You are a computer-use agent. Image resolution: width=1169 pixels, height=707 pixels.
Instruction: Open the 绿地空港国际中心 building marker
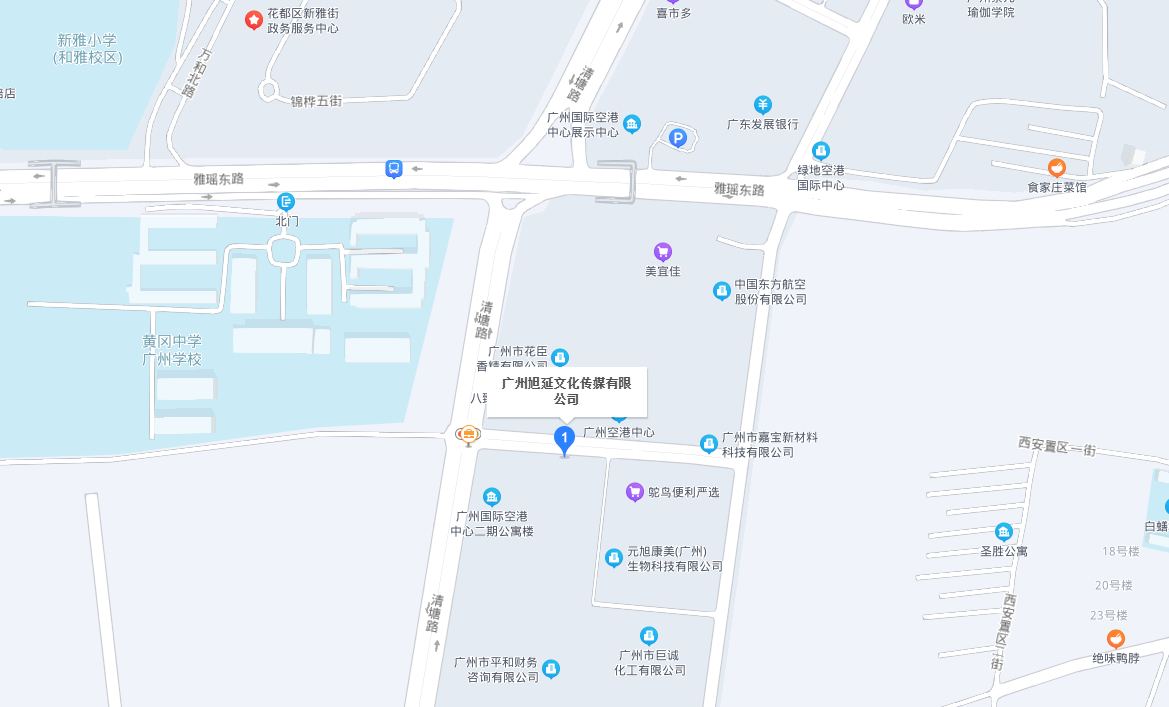(x=821, y=151)
